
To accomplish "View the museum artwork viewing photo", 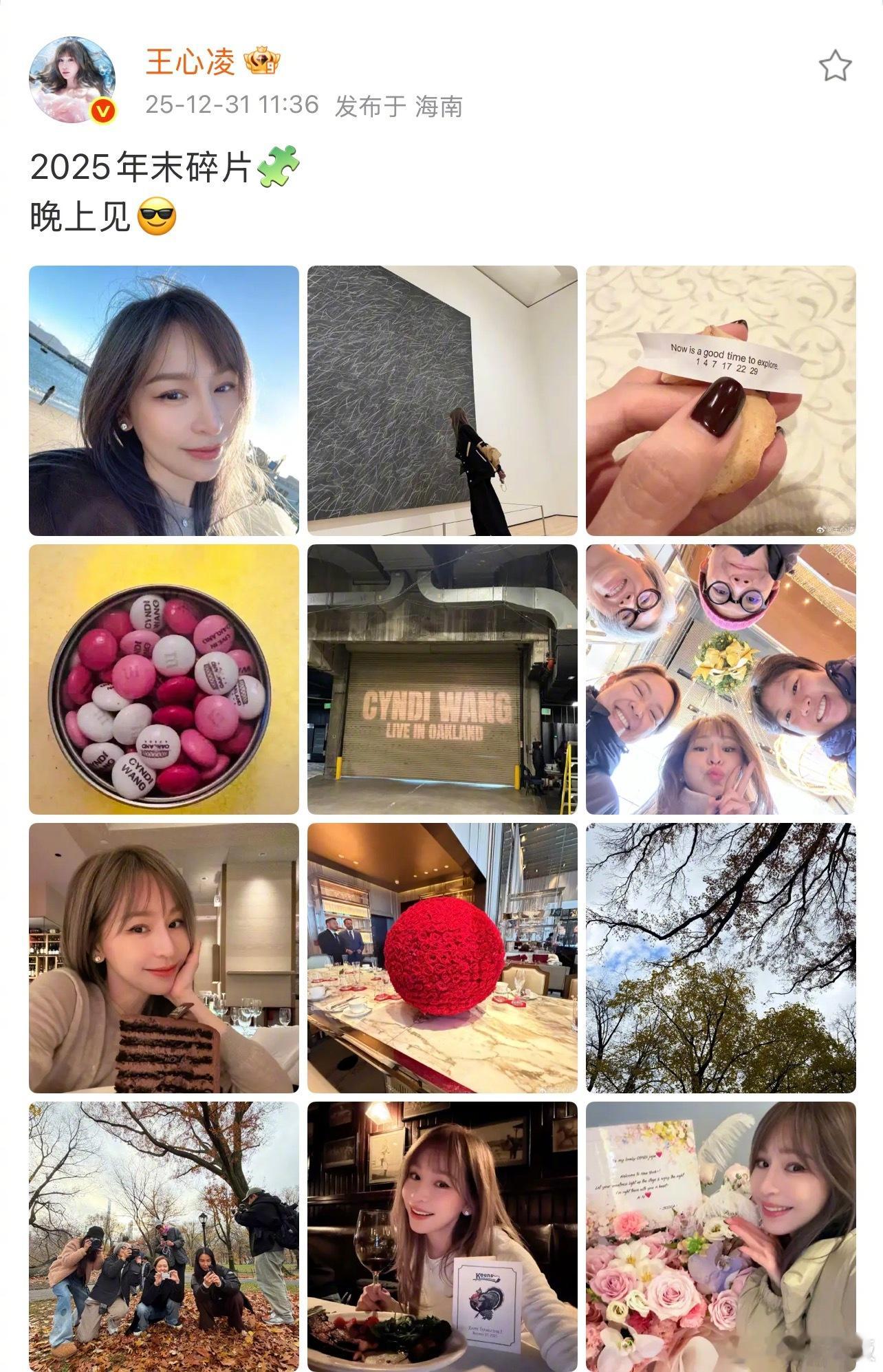I will point(443,399).
